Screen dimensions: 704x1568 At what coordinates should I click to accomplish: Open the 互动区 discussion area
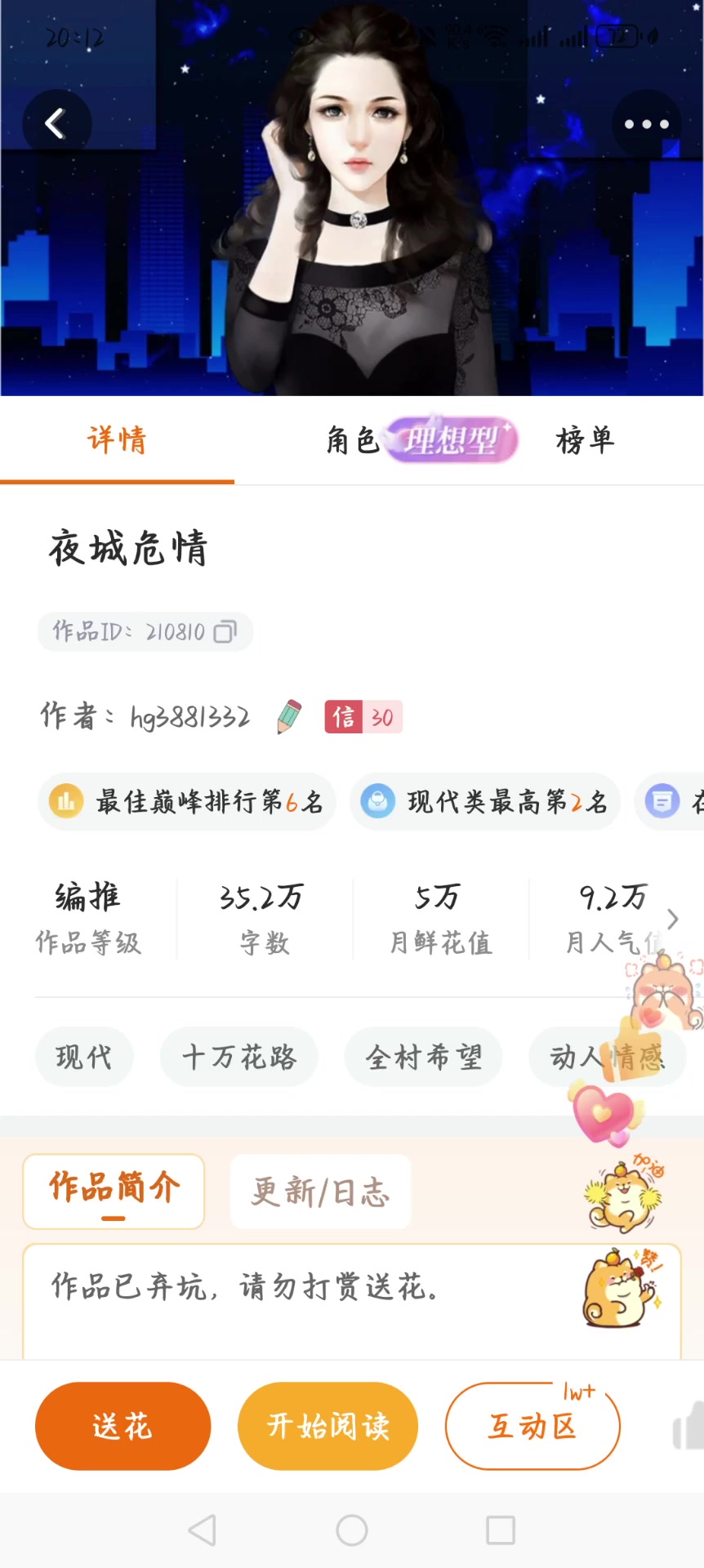pos(532,1426)
